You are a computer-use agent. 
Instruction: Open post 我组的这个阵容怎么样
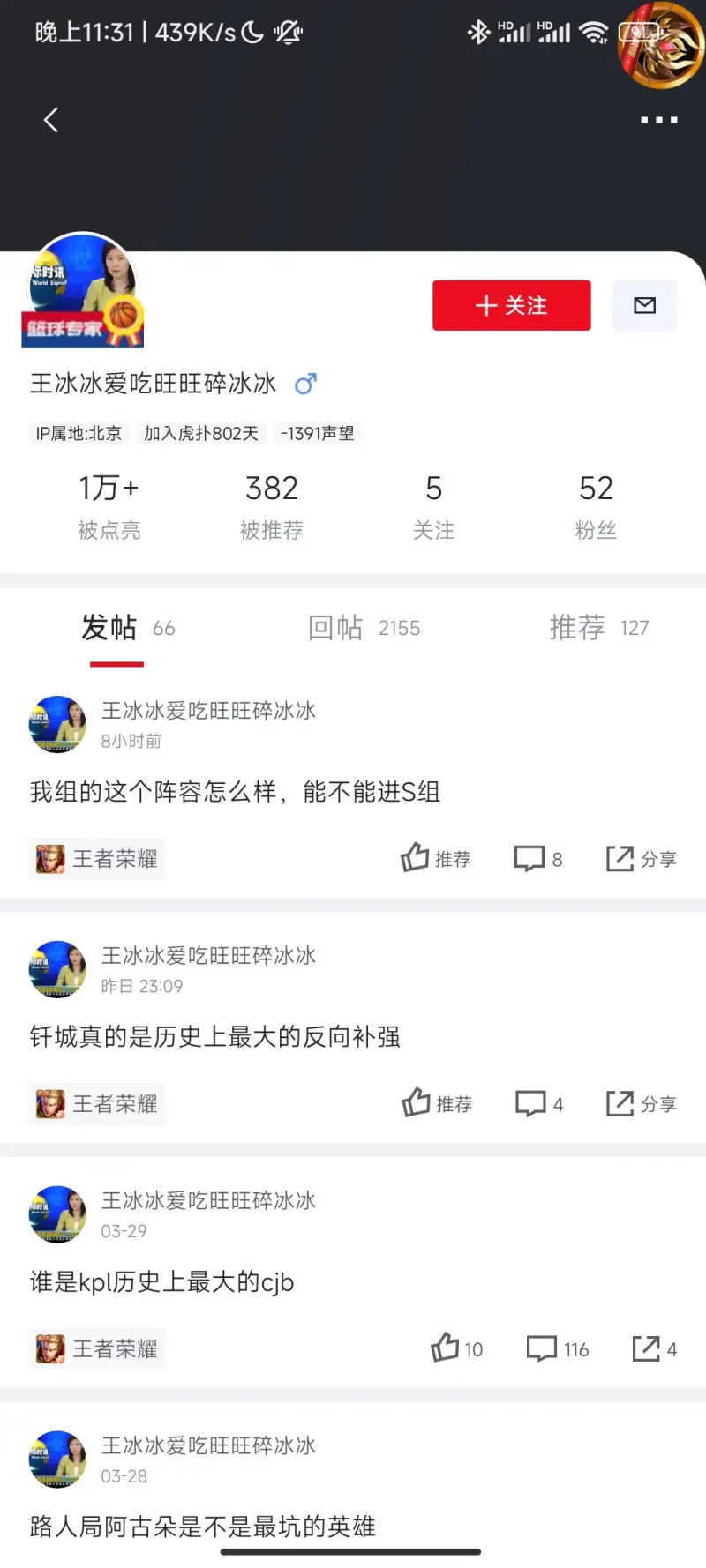click(x=235, y=792)
